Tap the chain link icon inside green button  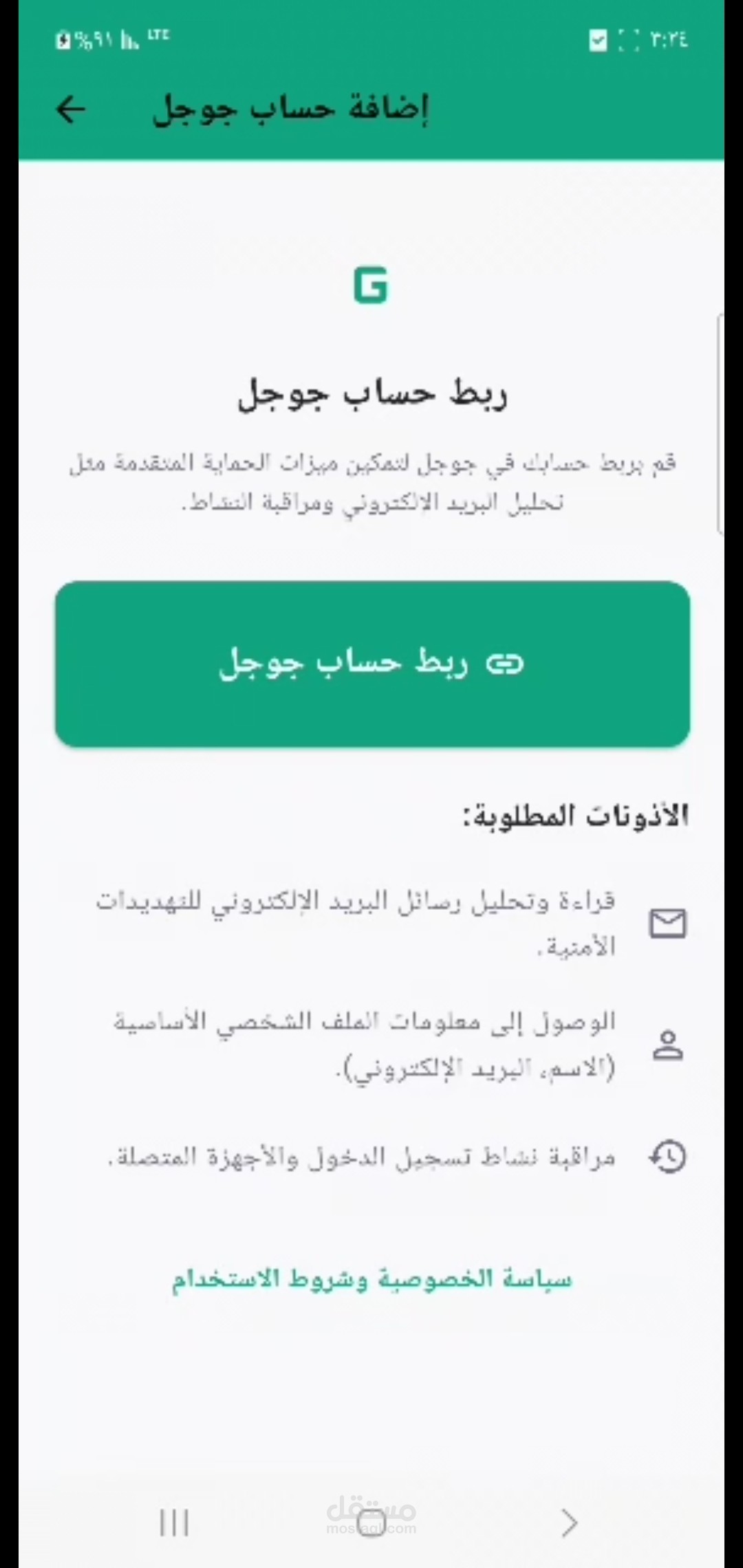point(506,662)
